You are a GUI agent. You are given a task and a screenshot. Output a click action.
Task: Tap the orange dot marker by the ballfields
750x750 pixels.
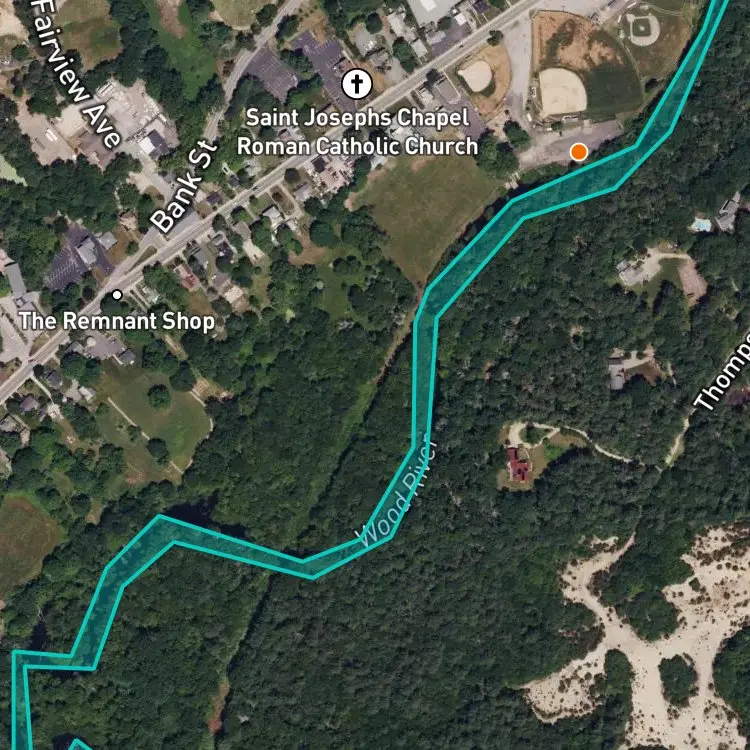point(579,152)
